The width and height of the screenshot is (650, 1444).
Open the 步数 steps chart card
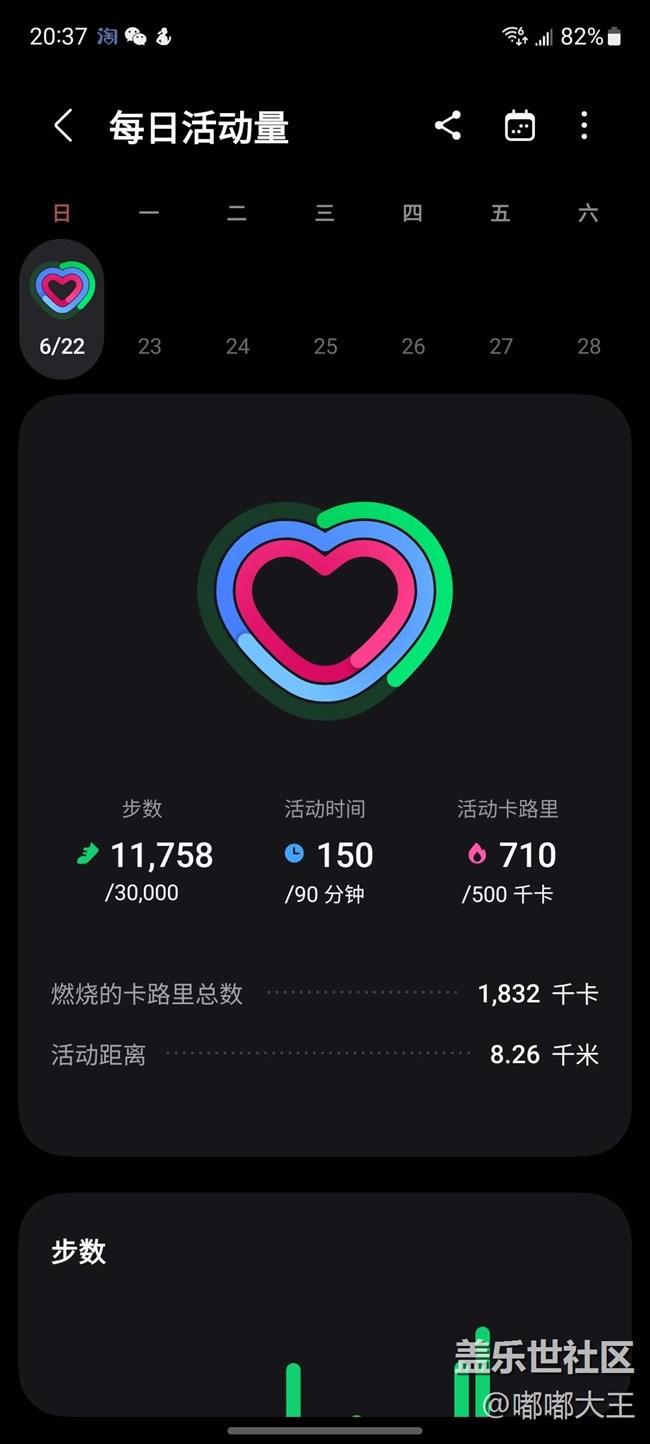(325, 1305)
